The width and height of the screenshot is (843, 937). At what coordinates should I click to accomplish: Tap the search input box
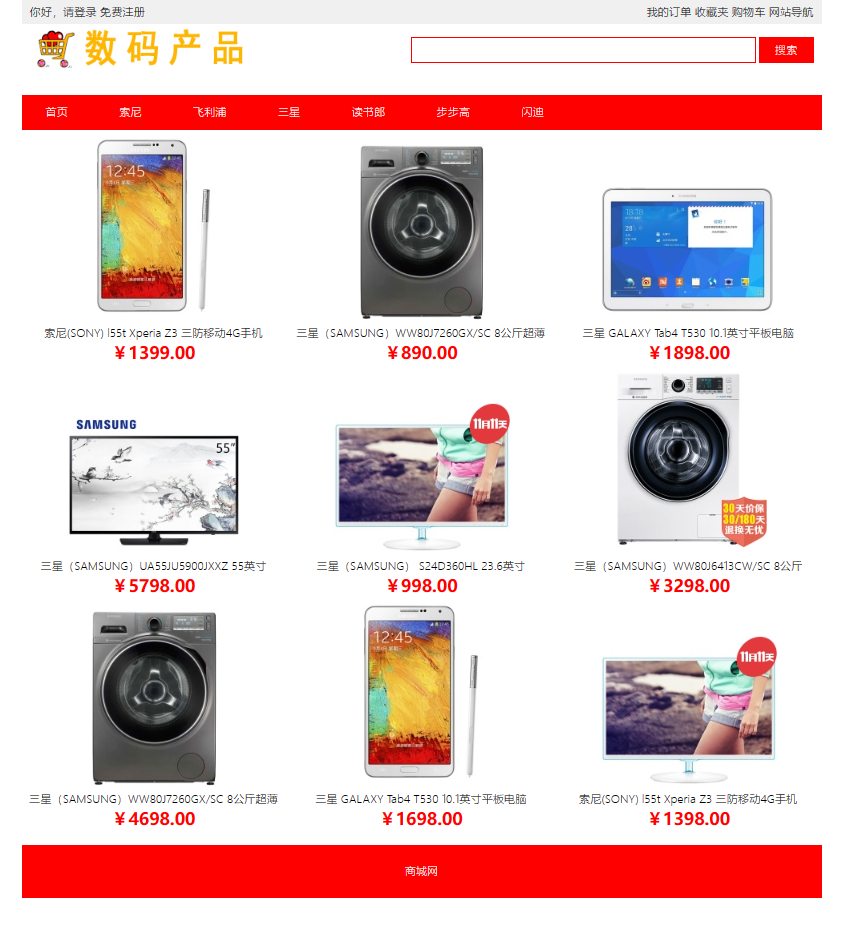583,50
